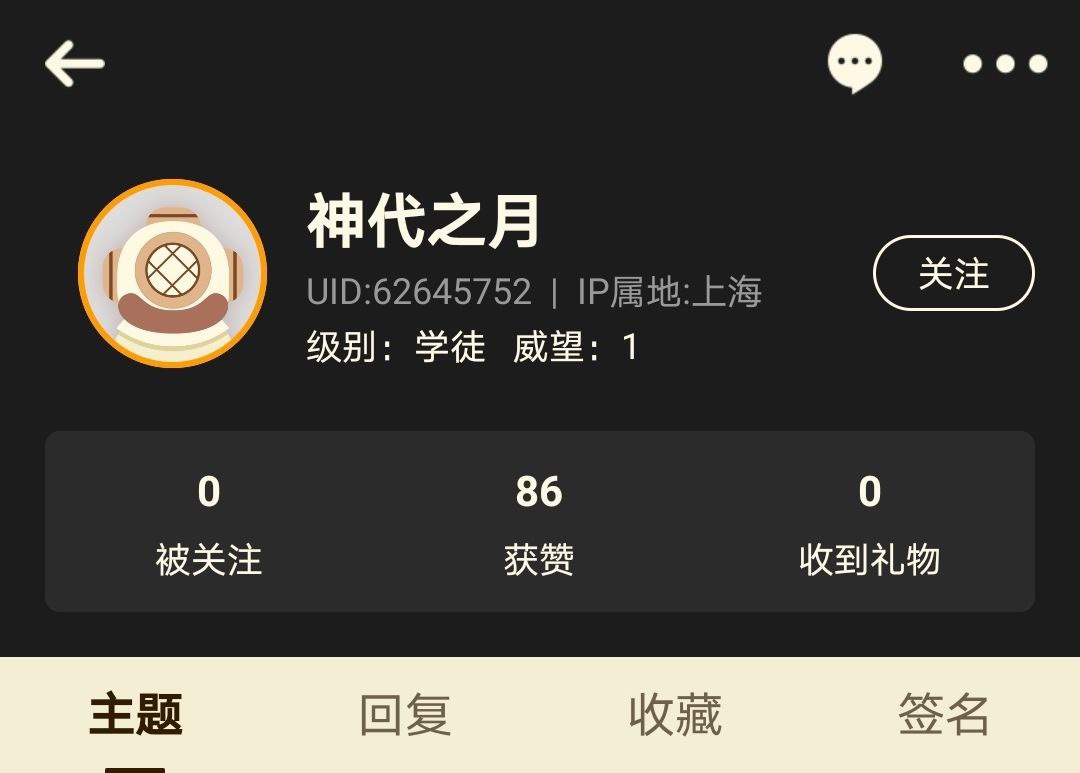Go back using the arrow icon
The image size is (1080, 773).
pos(75,64)
